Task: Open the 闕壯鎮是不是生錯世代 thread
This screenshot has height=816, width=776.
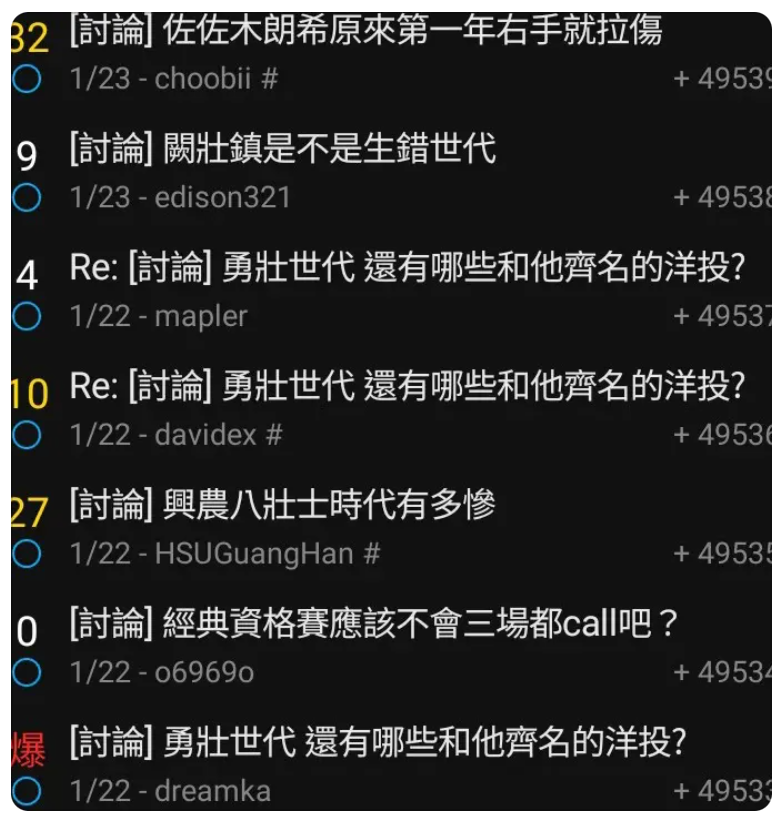Action: click(x=282, y=150)
